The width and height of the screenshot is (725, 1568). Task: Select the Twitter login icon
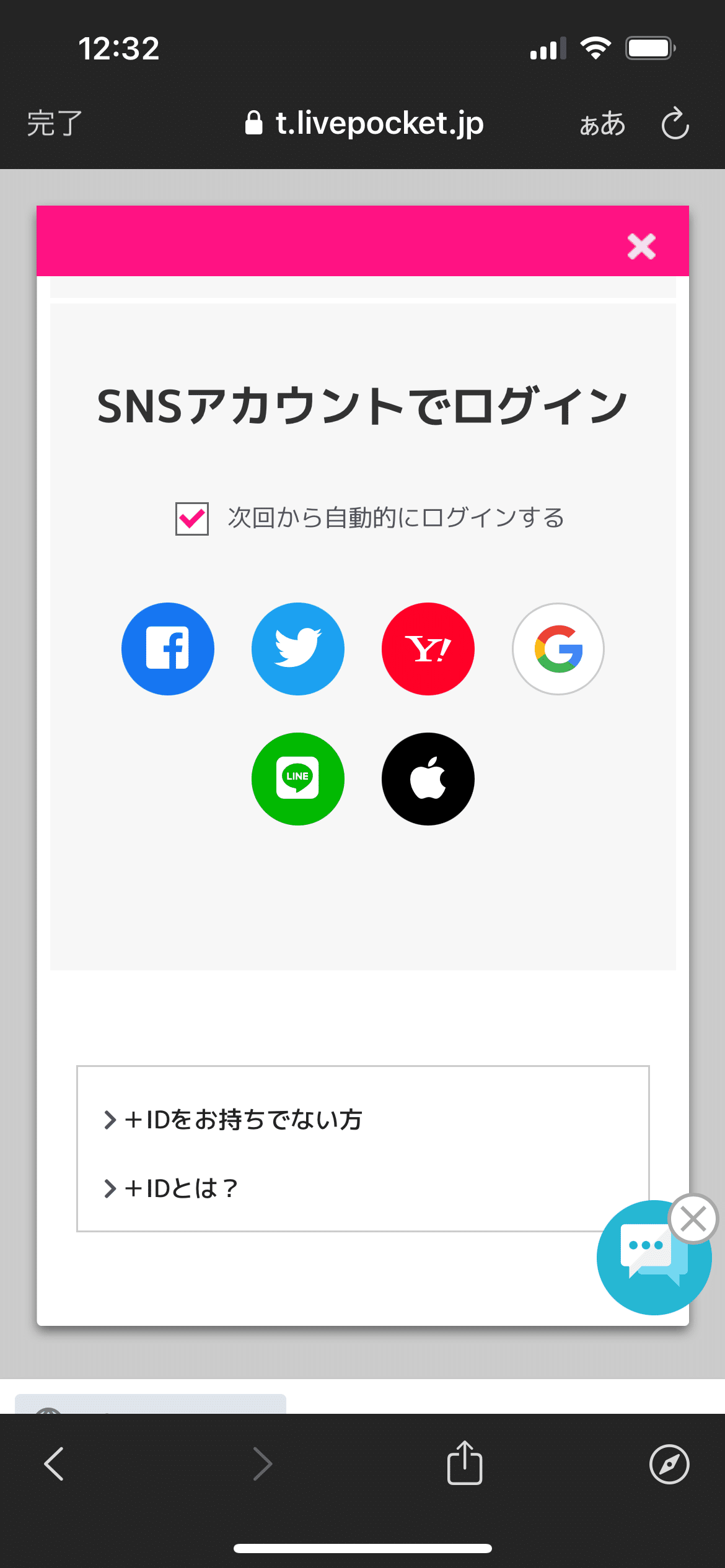pos(297,648)
